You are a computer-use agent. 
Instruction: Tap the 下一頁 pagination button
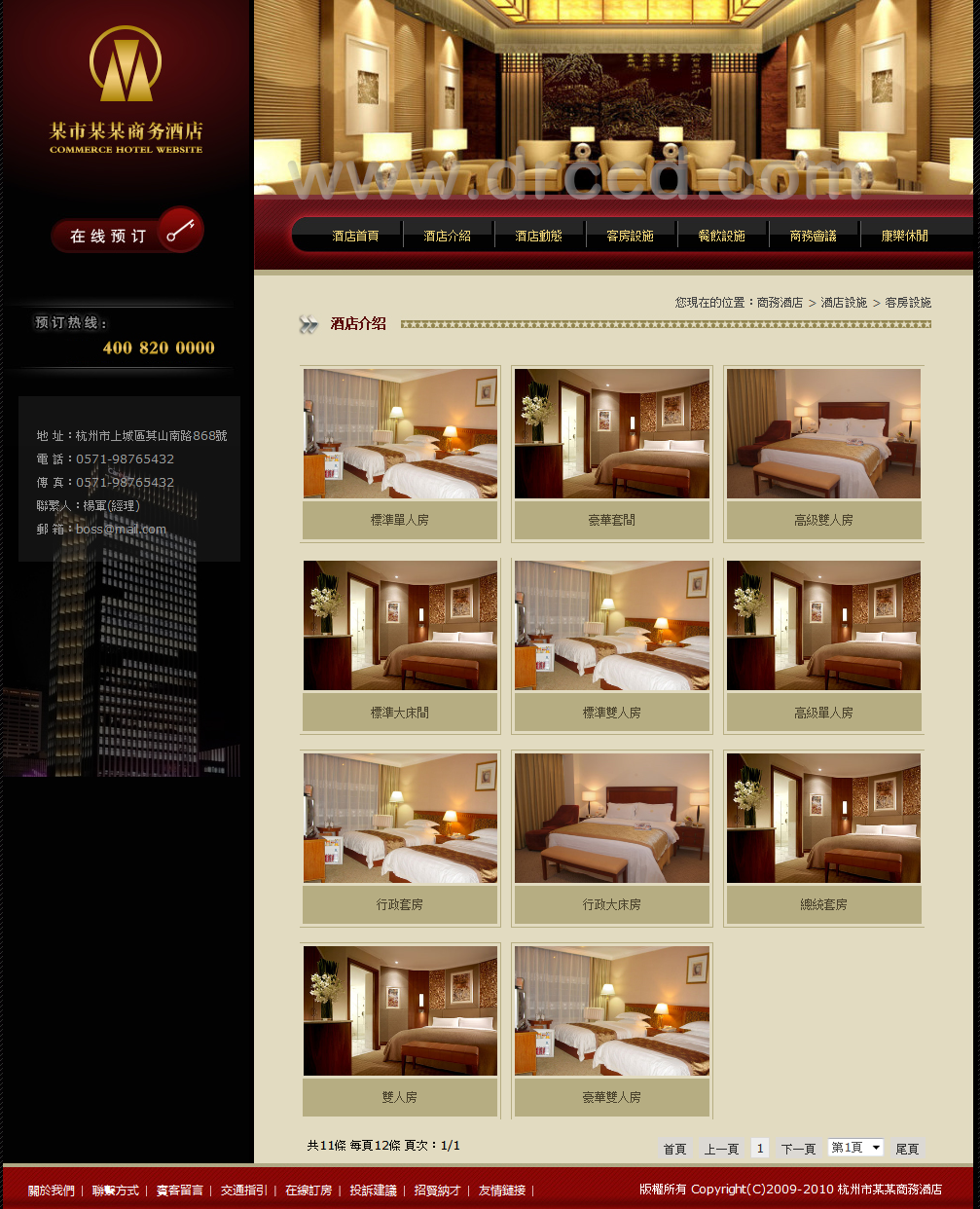tap(798, 1149)
